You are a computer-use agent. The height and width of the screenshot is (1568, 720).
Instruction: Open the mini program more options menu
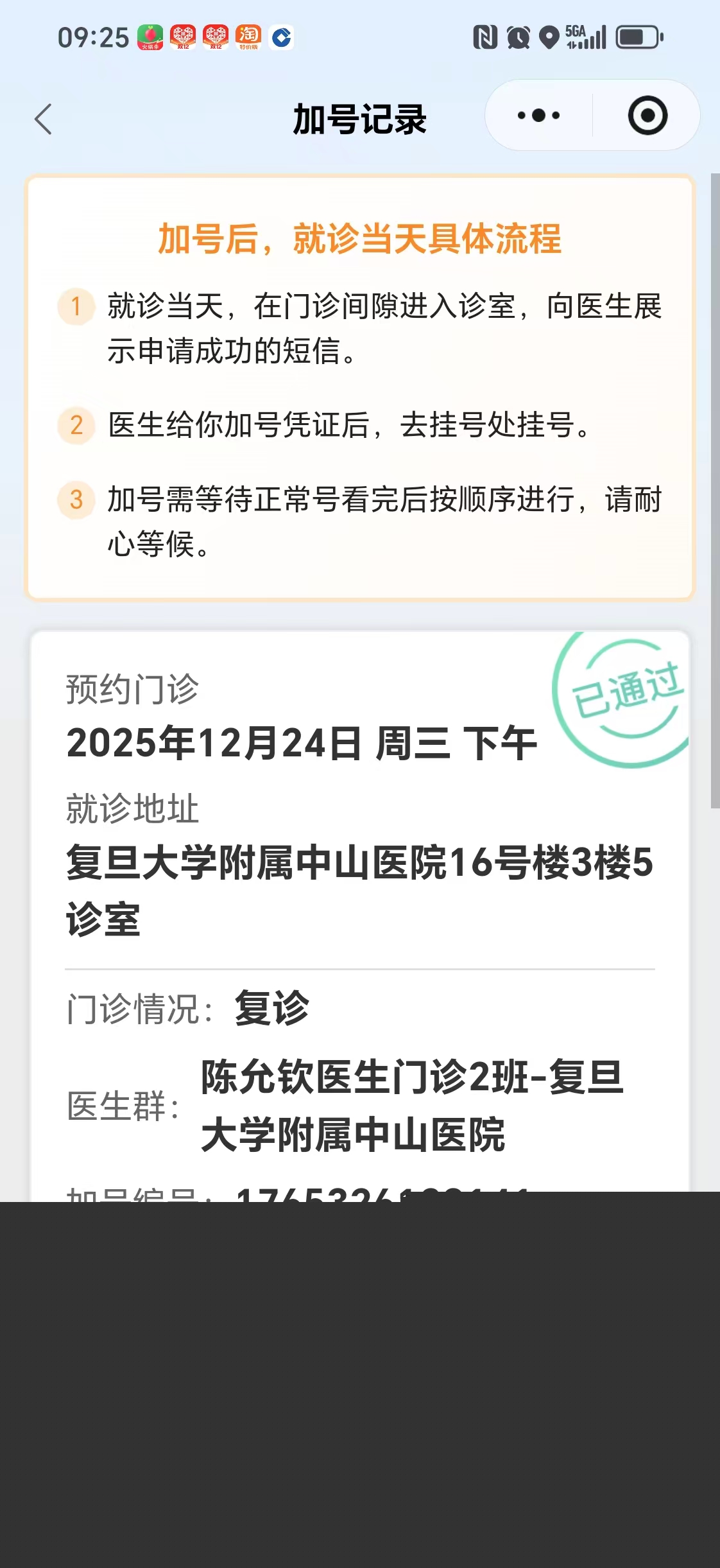tap(538, 116)
